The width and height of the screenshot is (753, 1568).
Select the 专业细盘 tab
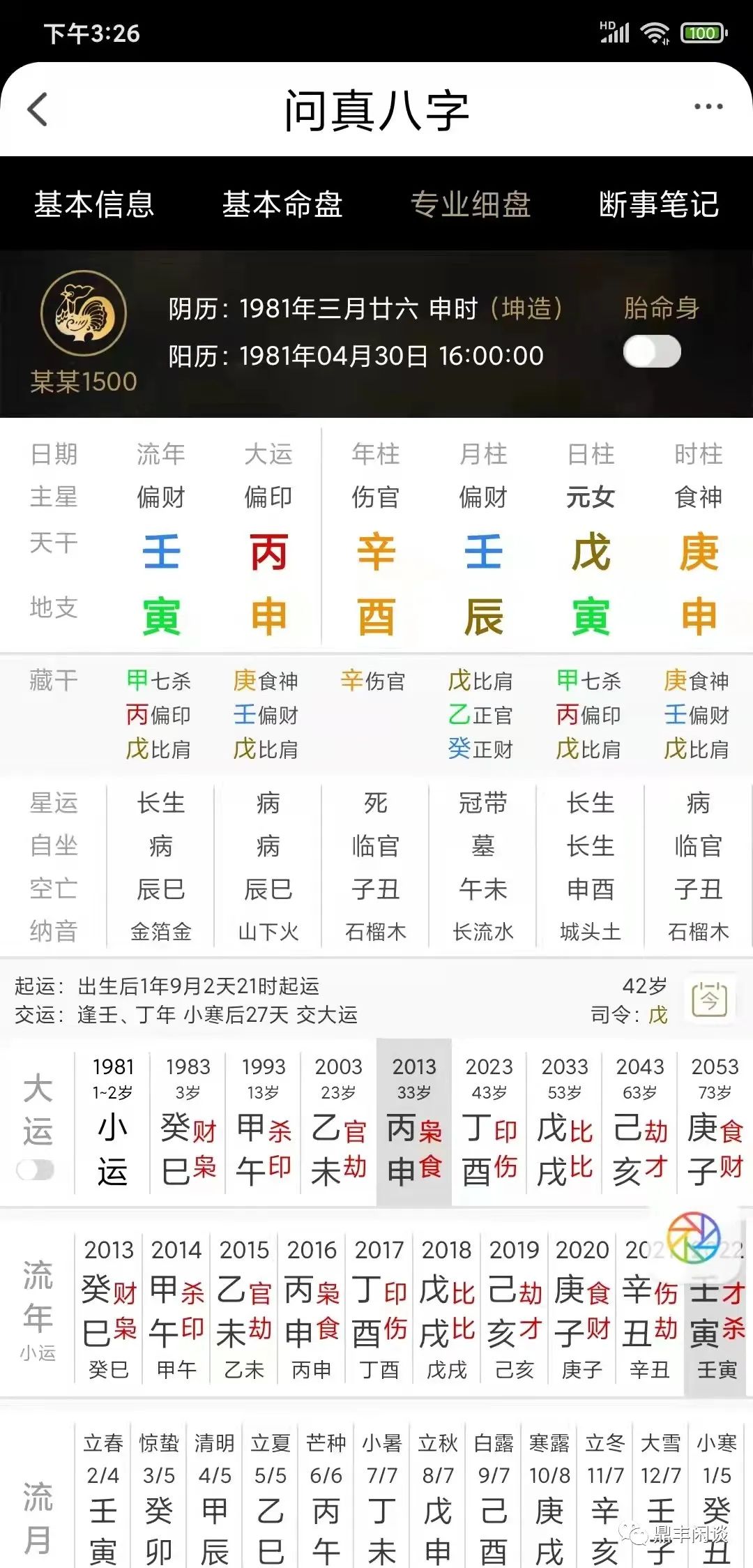pos(471,204)
